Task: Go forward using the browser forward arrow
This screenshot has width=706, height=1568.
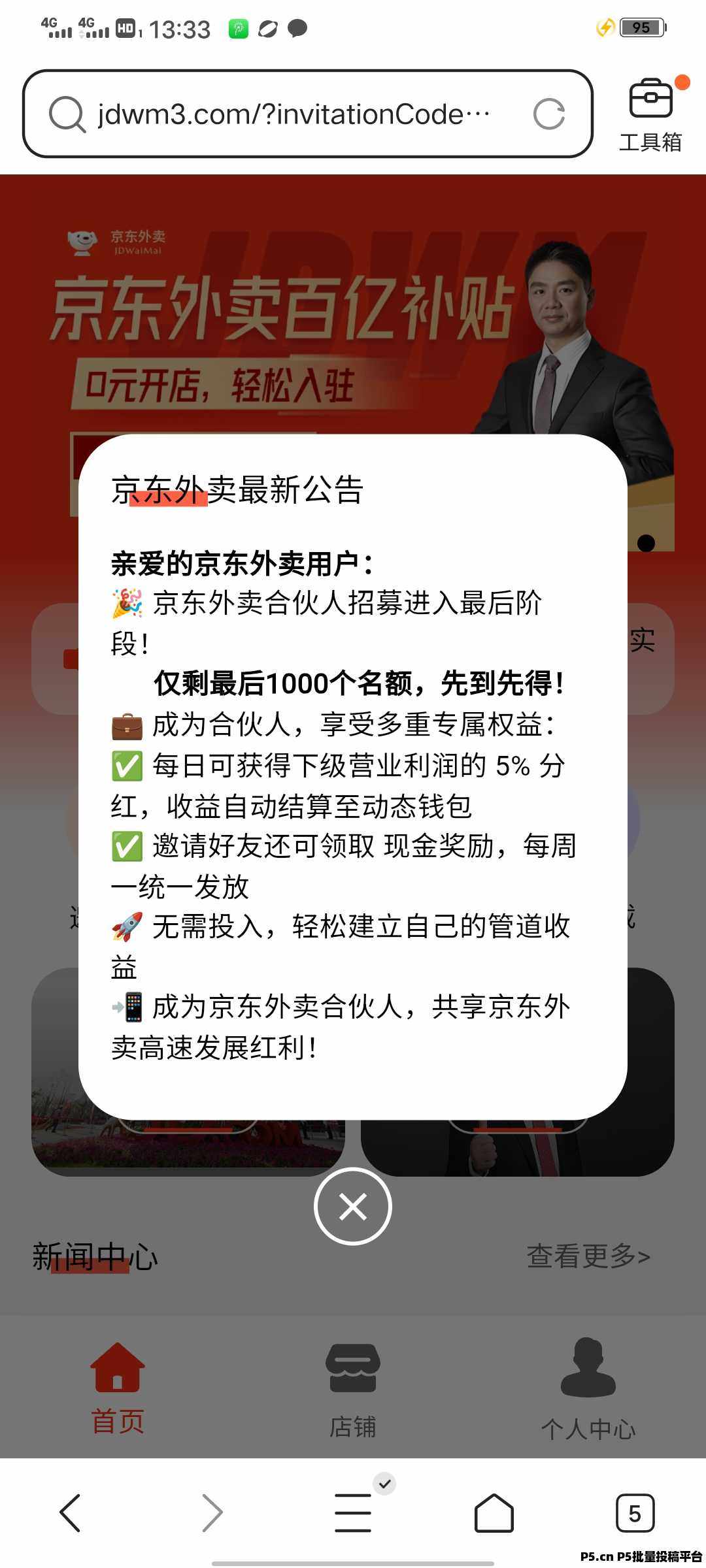Action: (212, 1512)
